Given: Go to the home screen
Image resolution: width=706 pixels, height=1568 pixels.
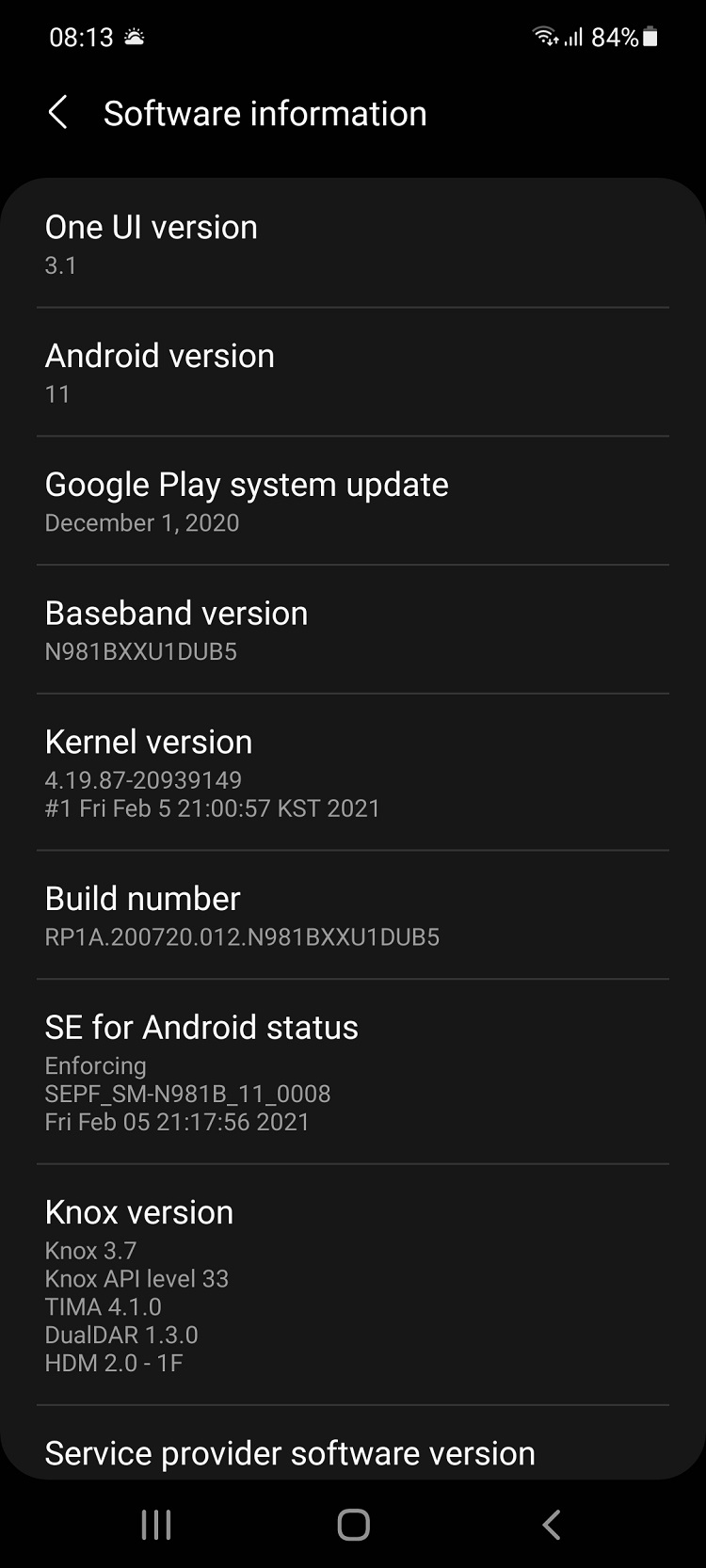Looking at the screenshot, I should click(353, 1525).
